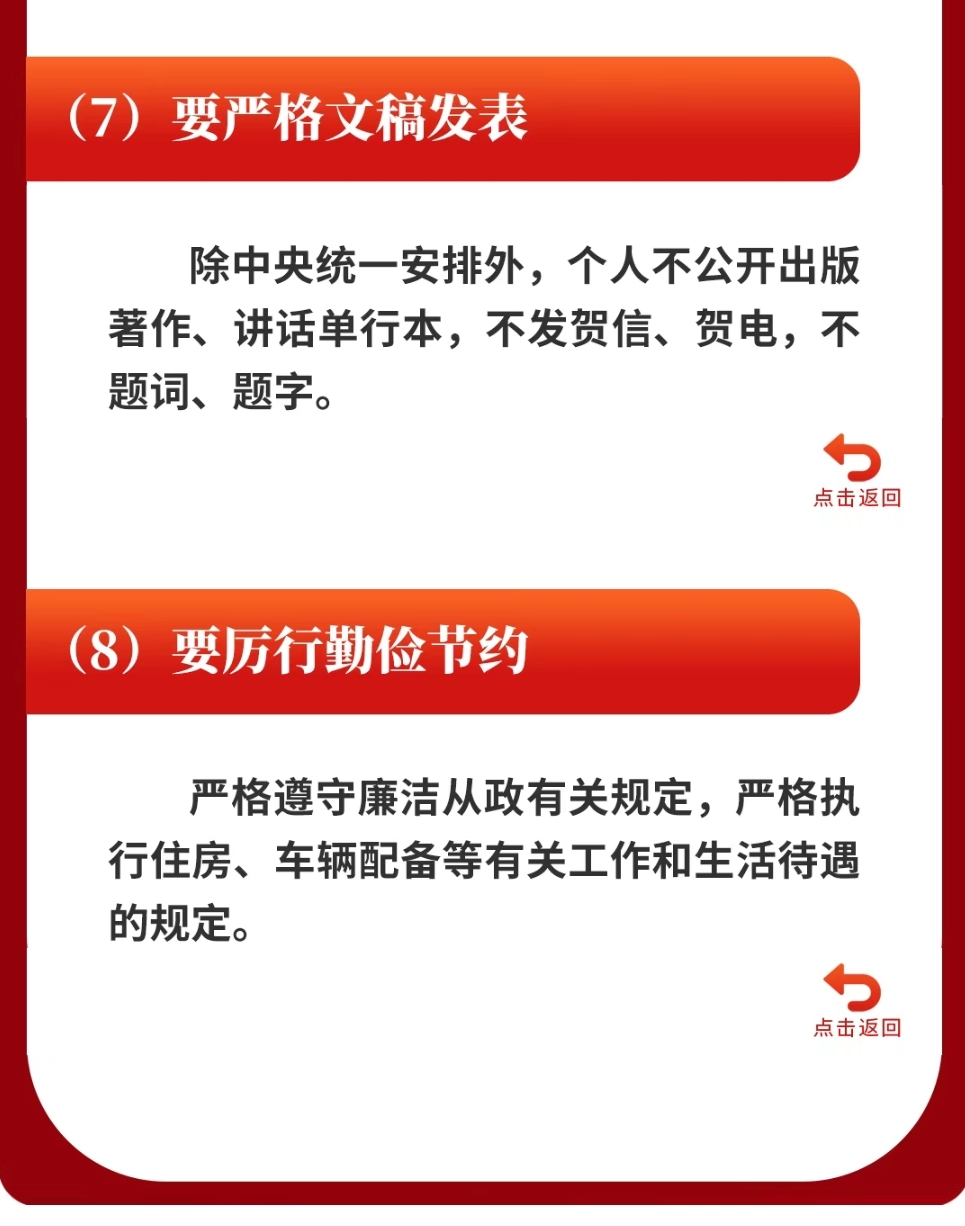Tap 点击返回 under the 要严格文稿发表 section
The image size is (965, 1226).
(856, 471)
